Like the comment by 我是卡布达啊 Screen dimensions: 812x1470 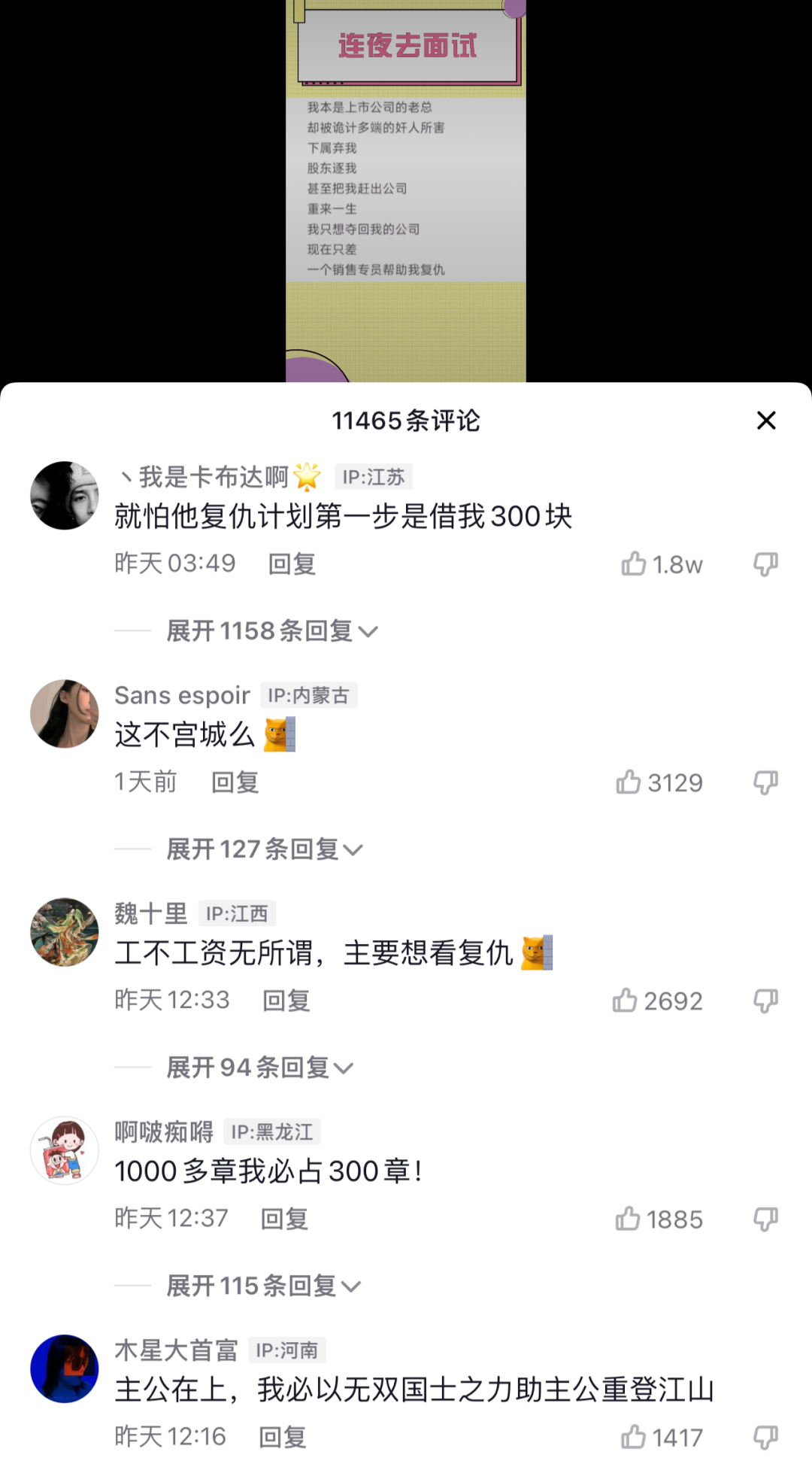(x=634, y=563)
